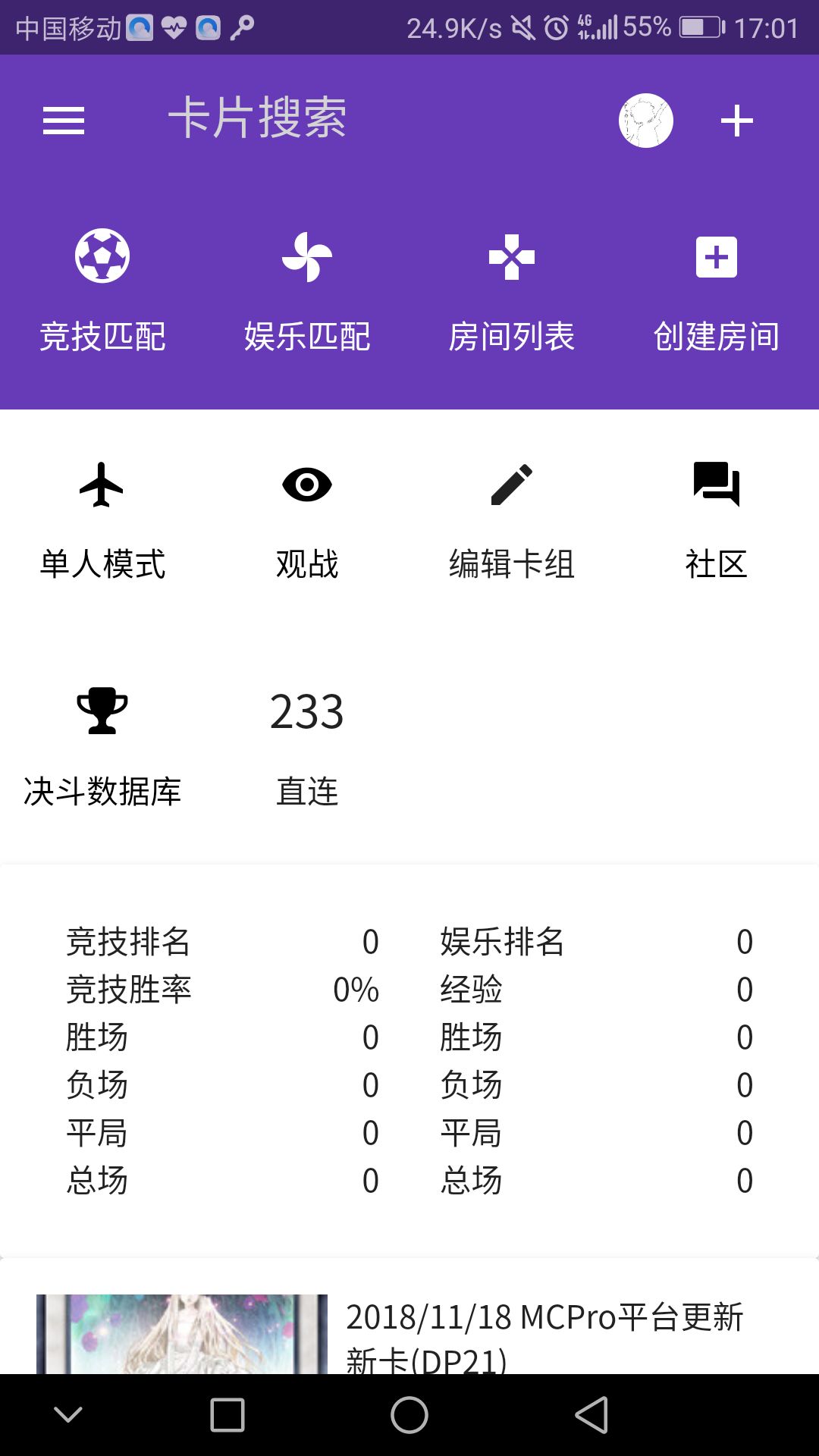Enter 单人模式 single player mode
The image size is (819, 1456).
[102, 521]
